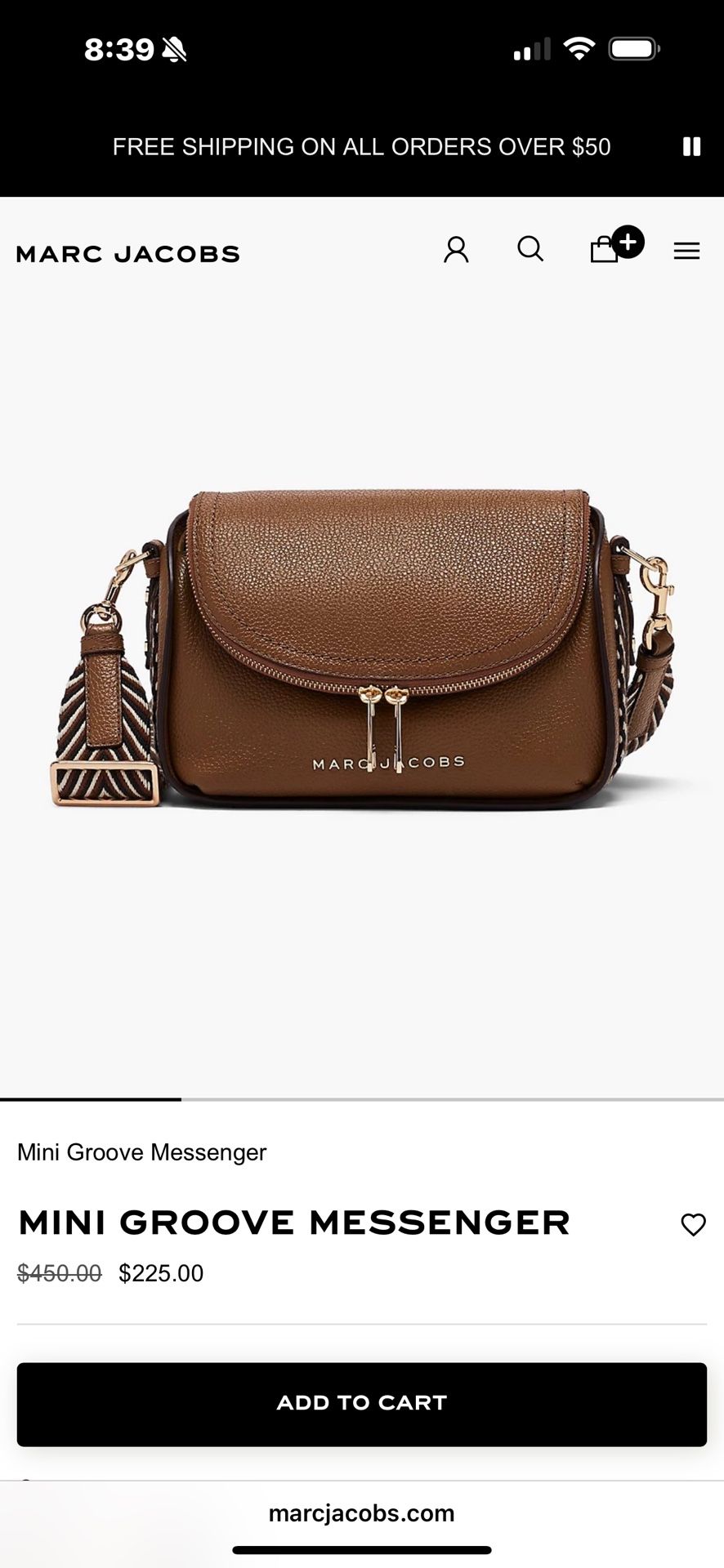Tap the marcjacobs.com address bar
The width and height of the screenshot is (724, 1568).
pyautogui.click(x=362, y=1513)
